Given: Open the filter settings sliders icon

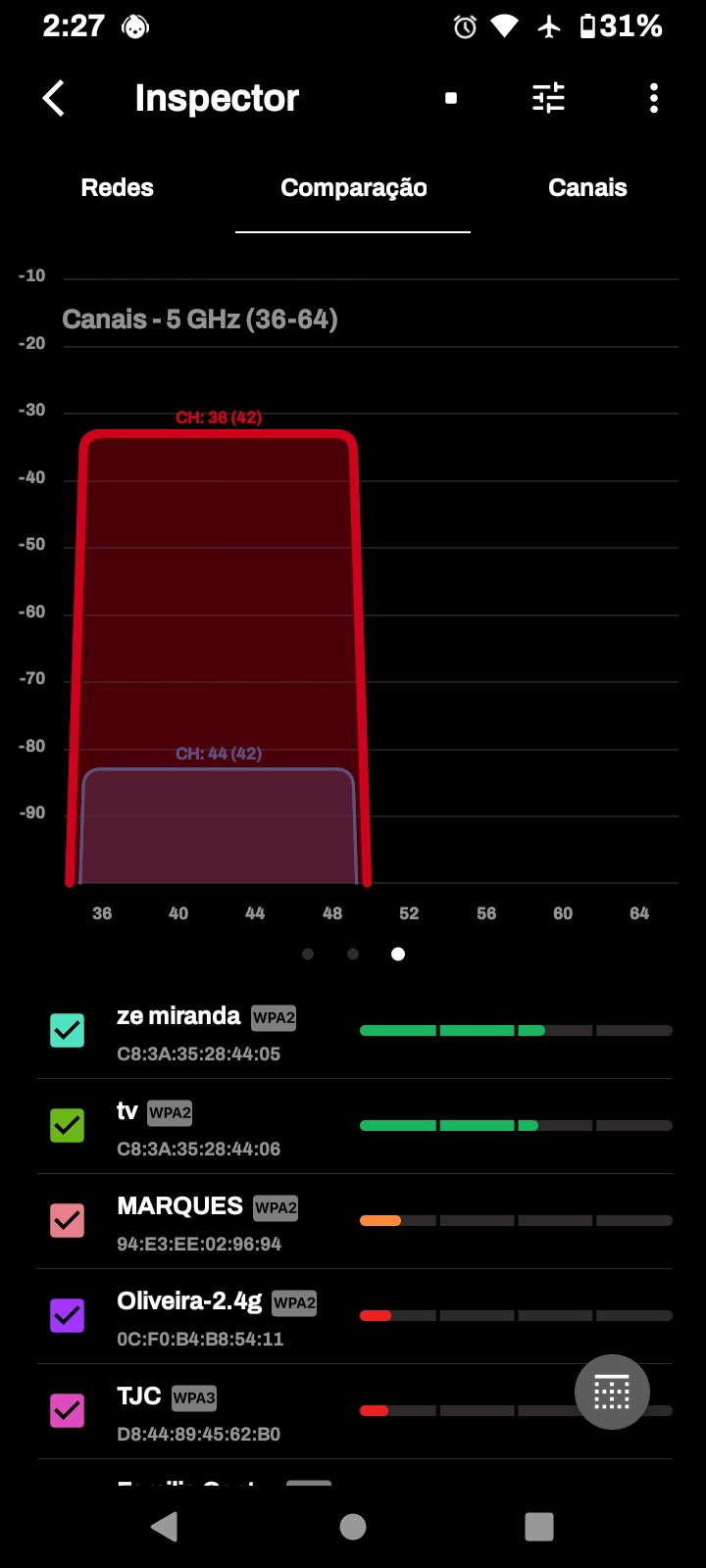Looking at the screenshot, I should (x=548, y=98).
